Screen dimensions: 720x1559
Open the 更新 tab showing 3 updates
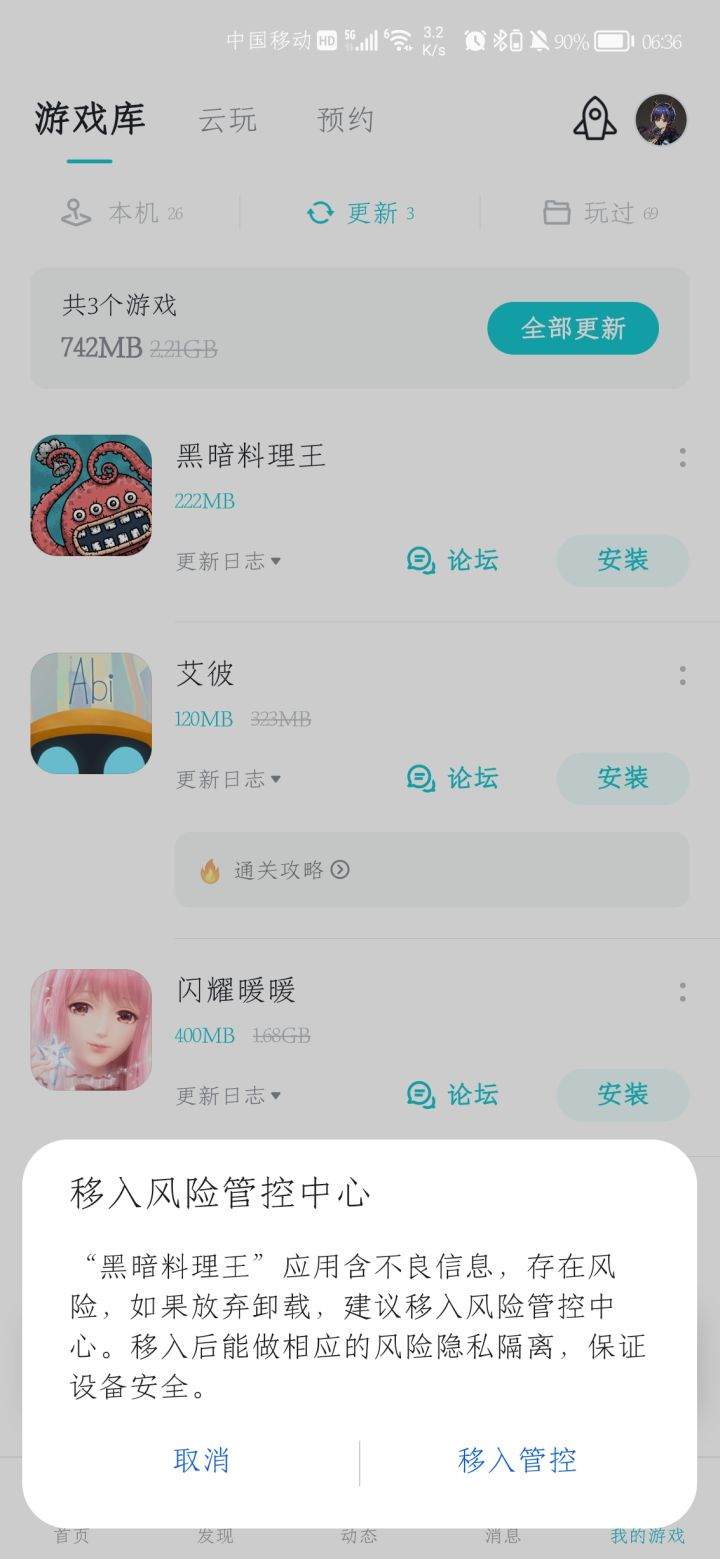pyautogui.click(x=360, y=212)
